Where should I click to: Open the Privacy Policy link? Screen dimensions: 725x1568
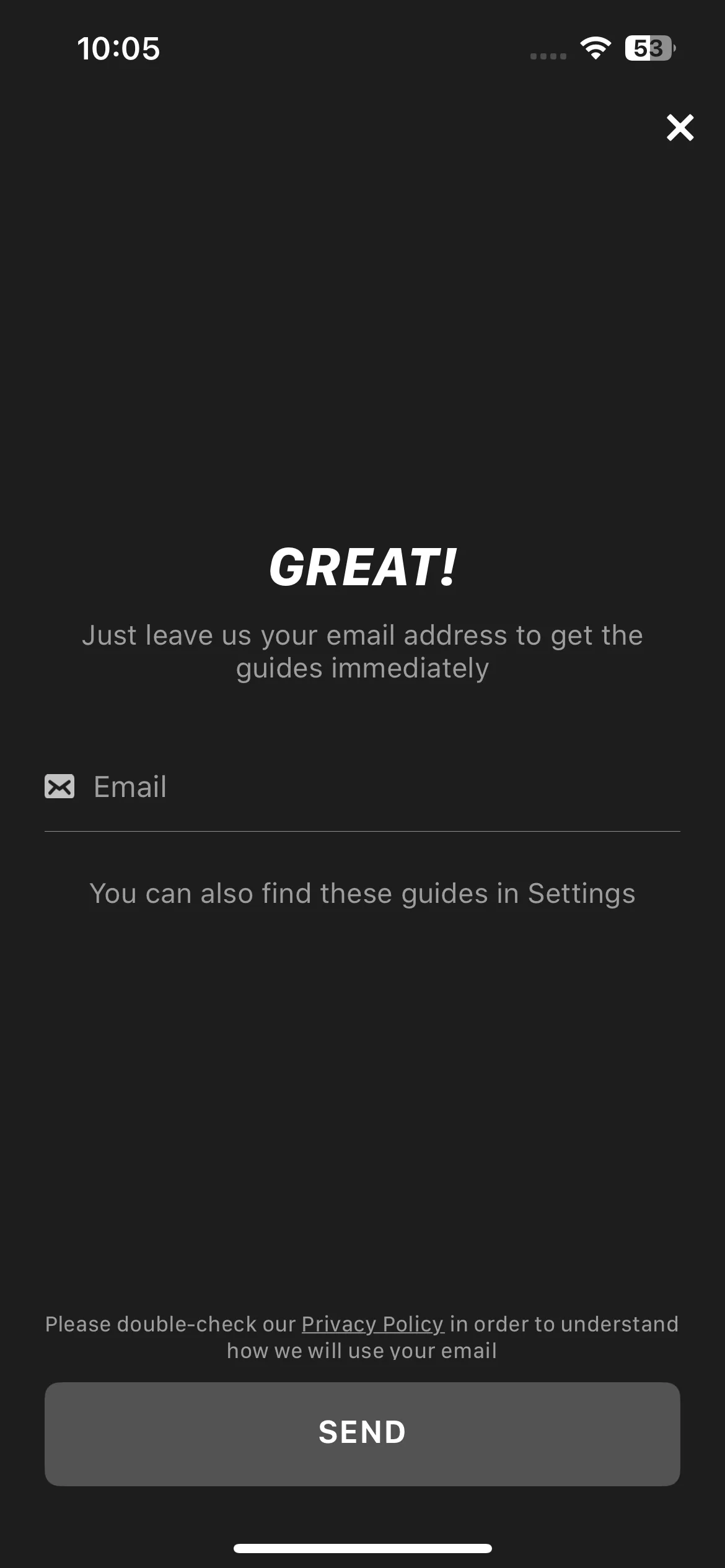tap(372, 1324)
